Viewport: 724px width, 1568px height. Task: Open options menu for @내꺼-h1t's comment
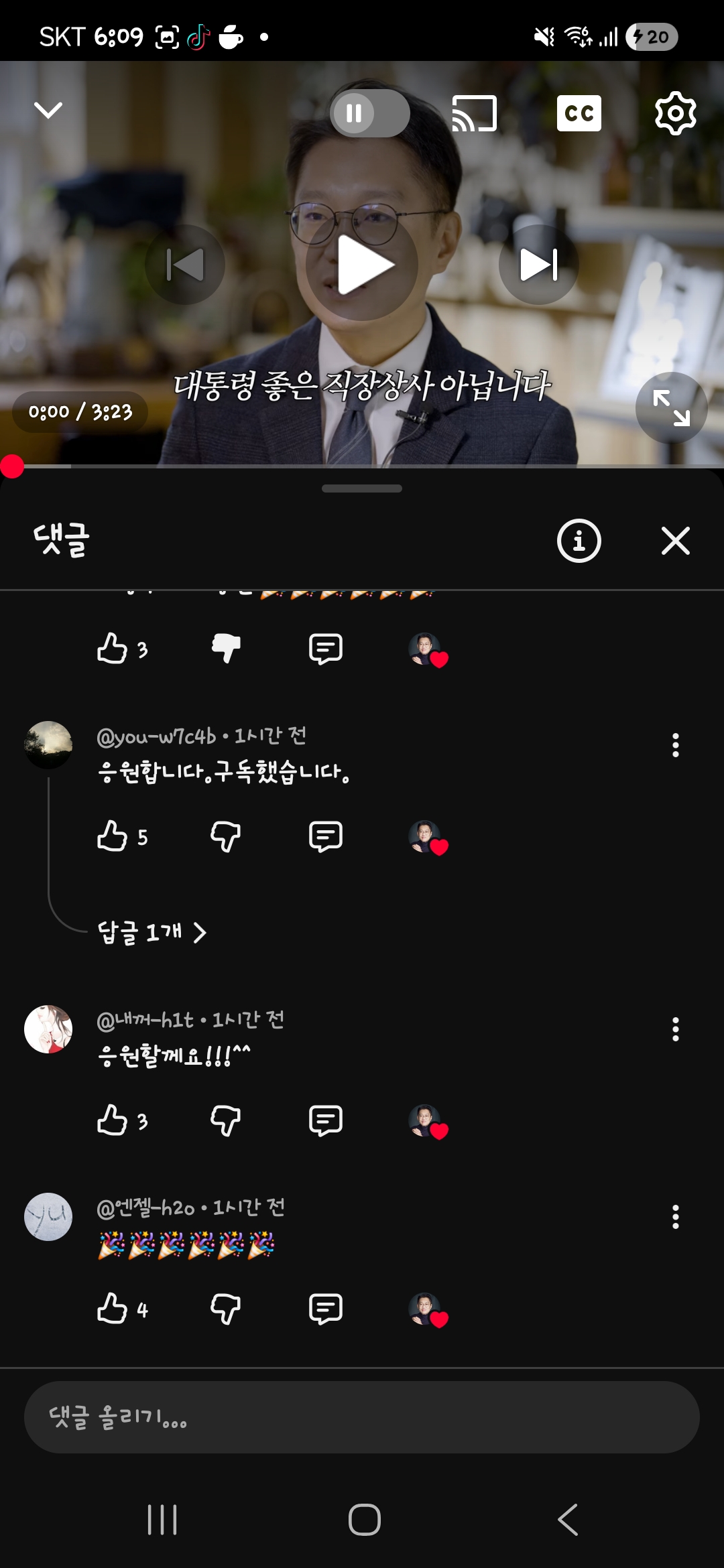point(675,1029)
